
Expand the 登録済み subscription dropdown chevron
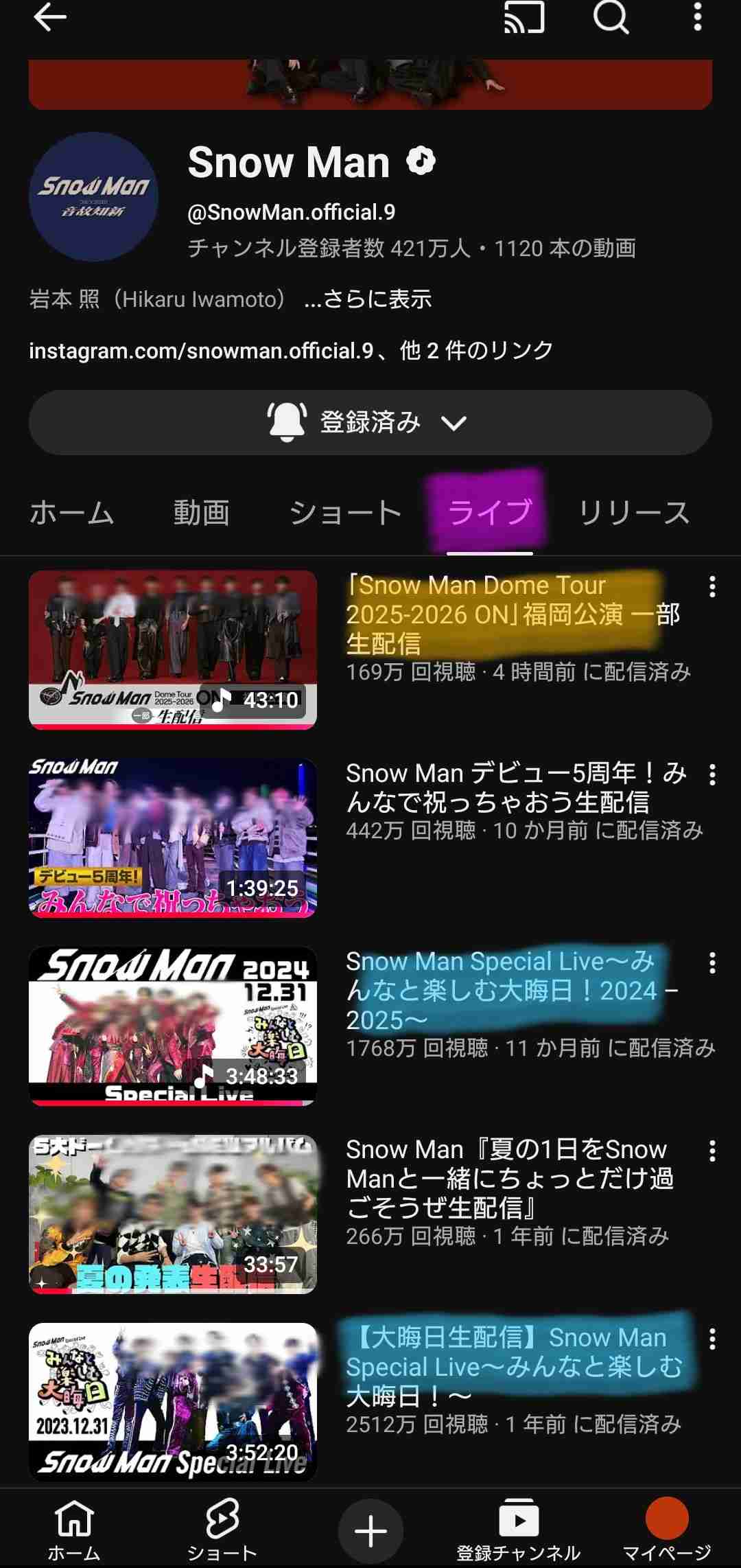click(x=454, y=424)
